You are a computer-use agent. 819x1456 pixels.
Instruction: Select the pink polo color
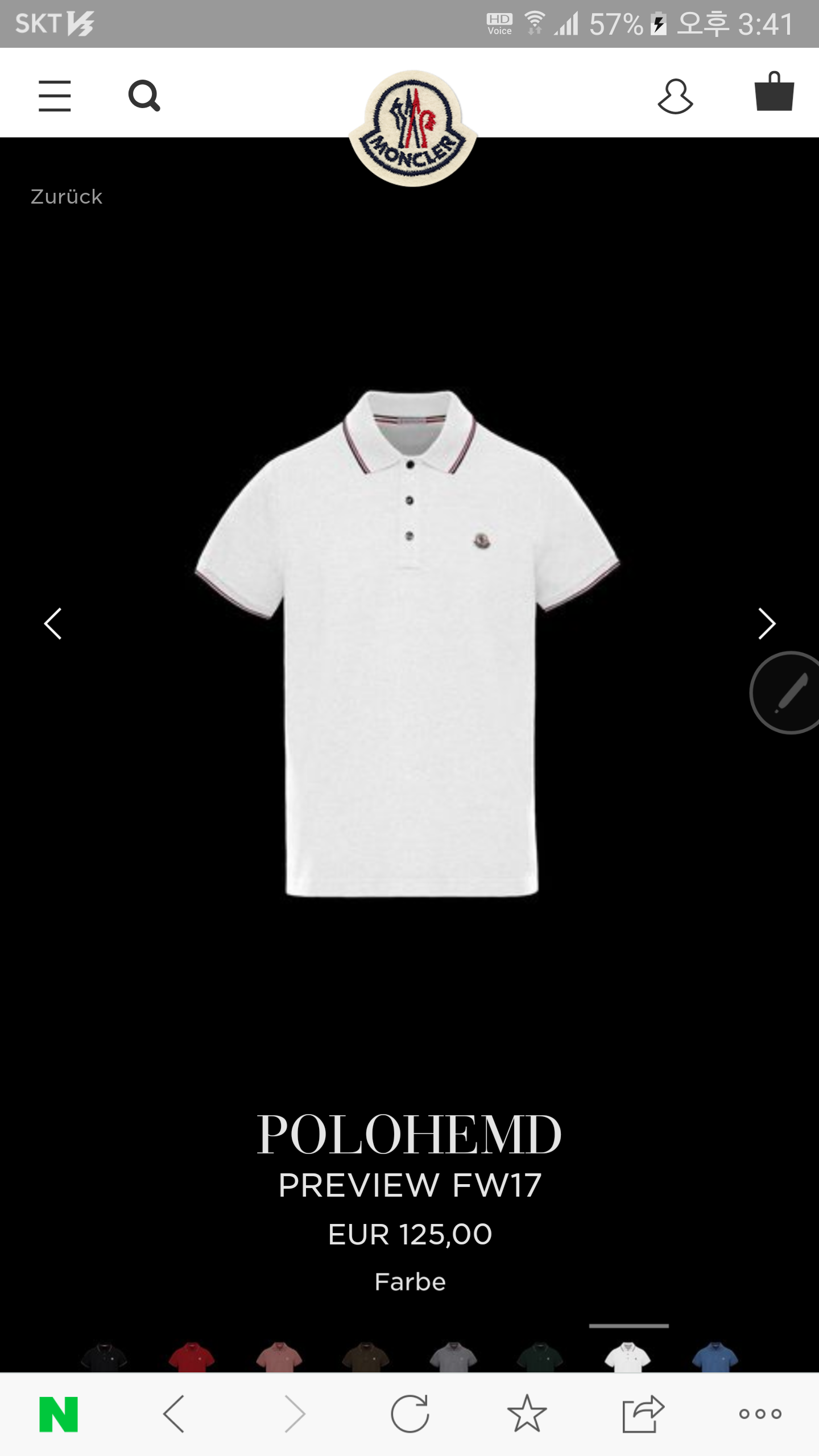(279, 1358)
